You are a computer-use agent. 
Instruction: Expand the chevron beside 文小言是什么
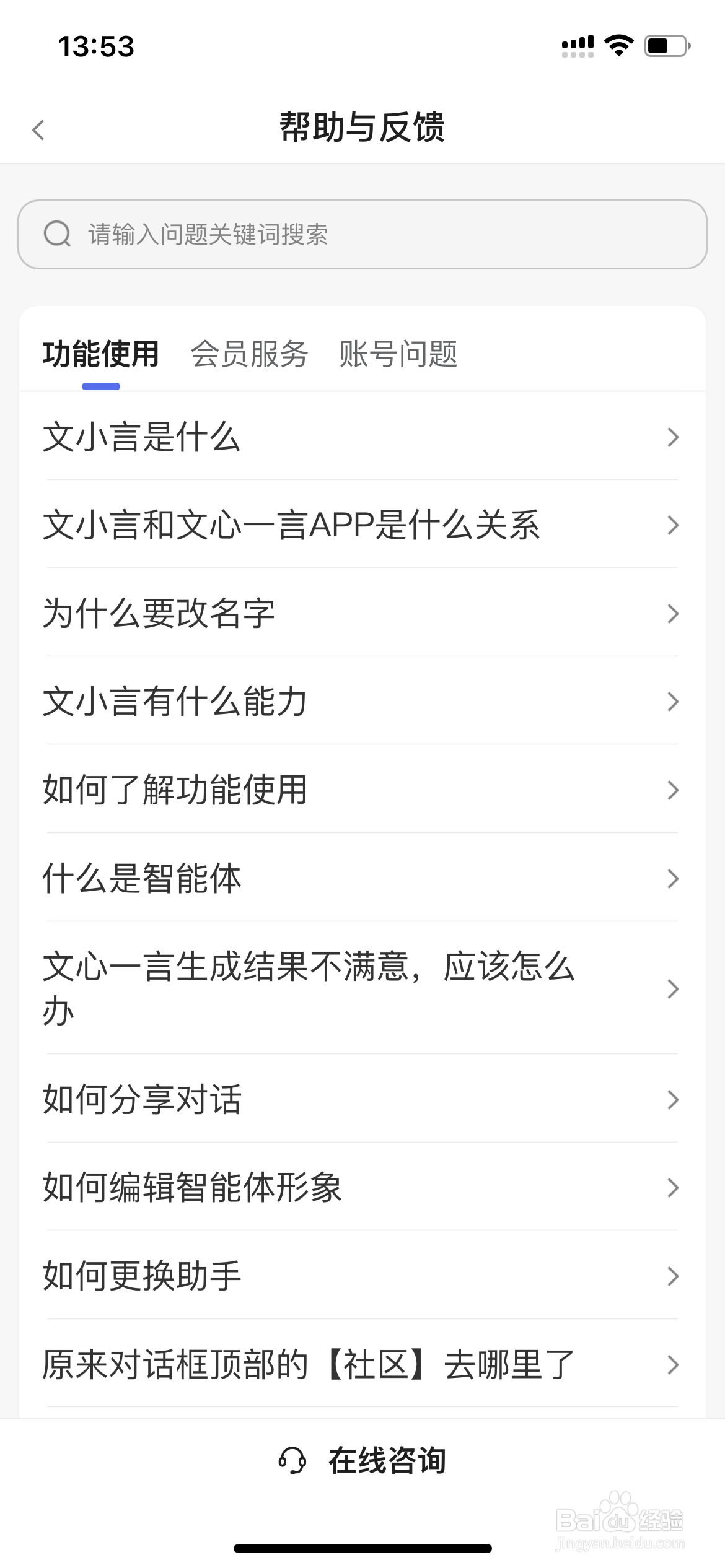point(673,438)
